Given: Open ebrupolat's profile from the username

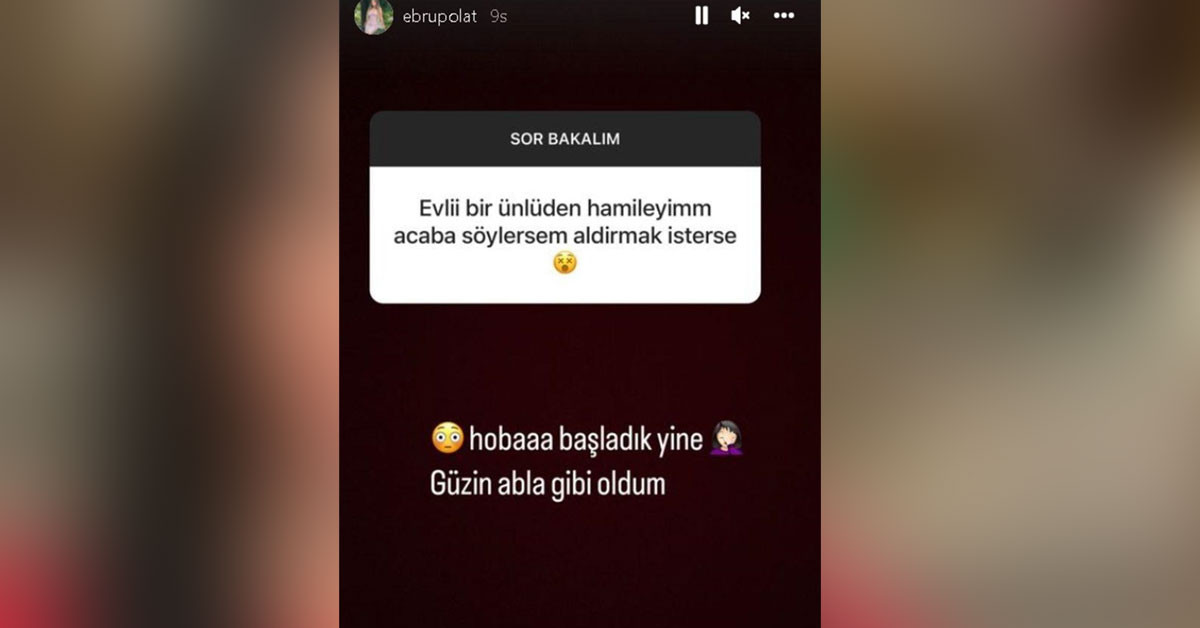Looking at the screenshot, I should click(440, 17).
